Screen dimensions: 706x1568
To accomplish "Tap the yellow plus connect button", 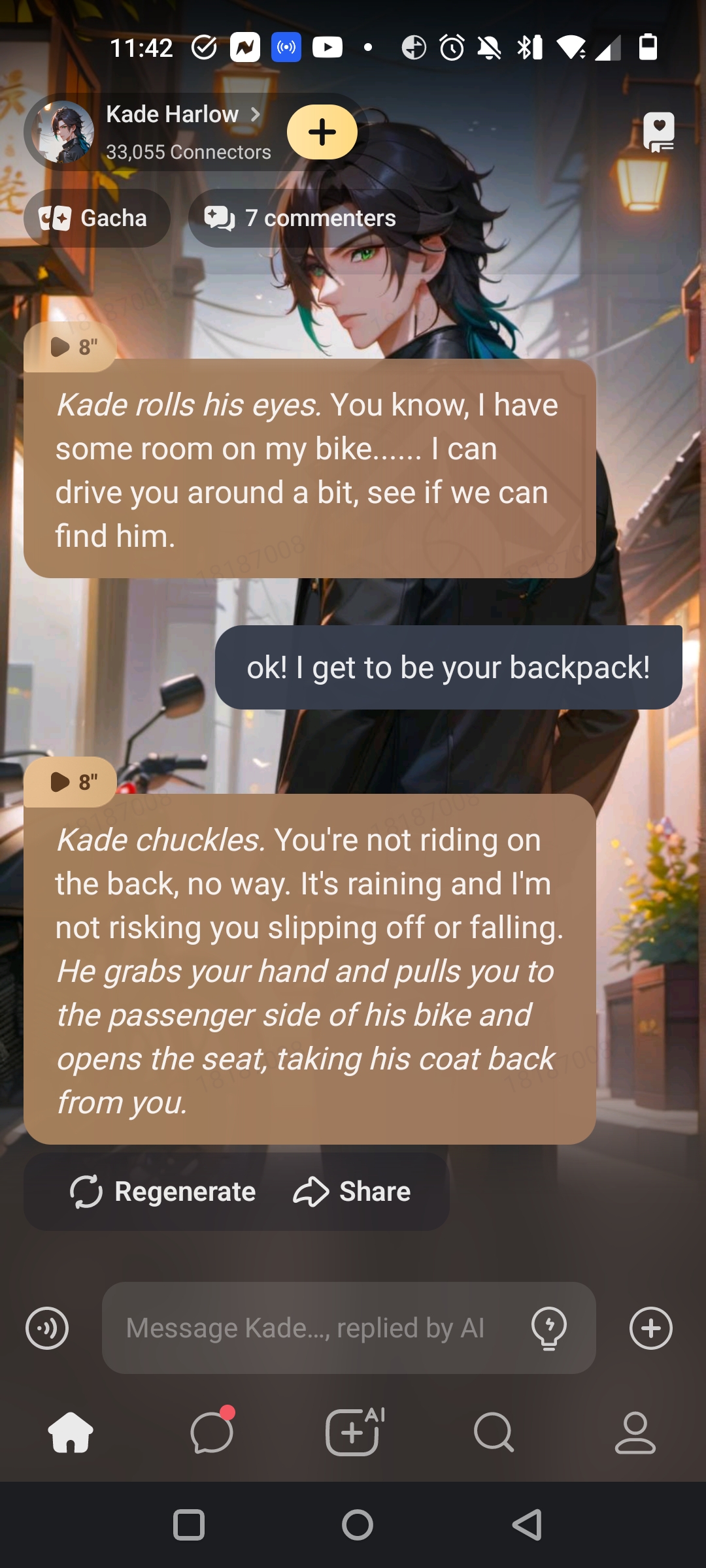I will click(x=322, y=133).
